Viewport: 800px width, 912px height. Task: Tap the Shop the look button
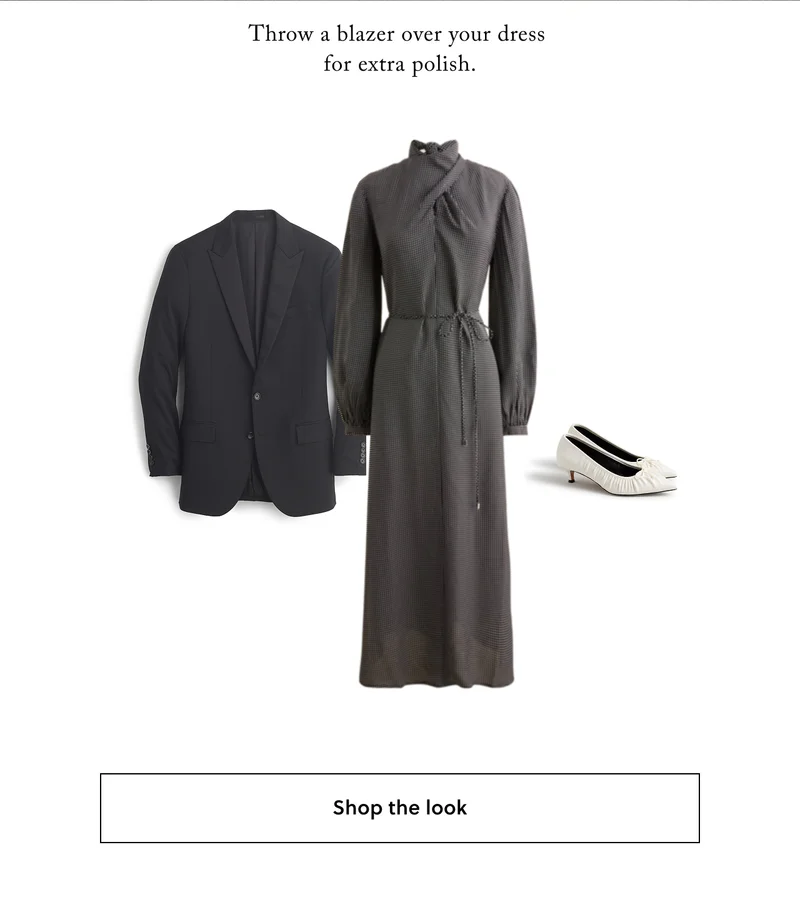(x=400, y=808)
